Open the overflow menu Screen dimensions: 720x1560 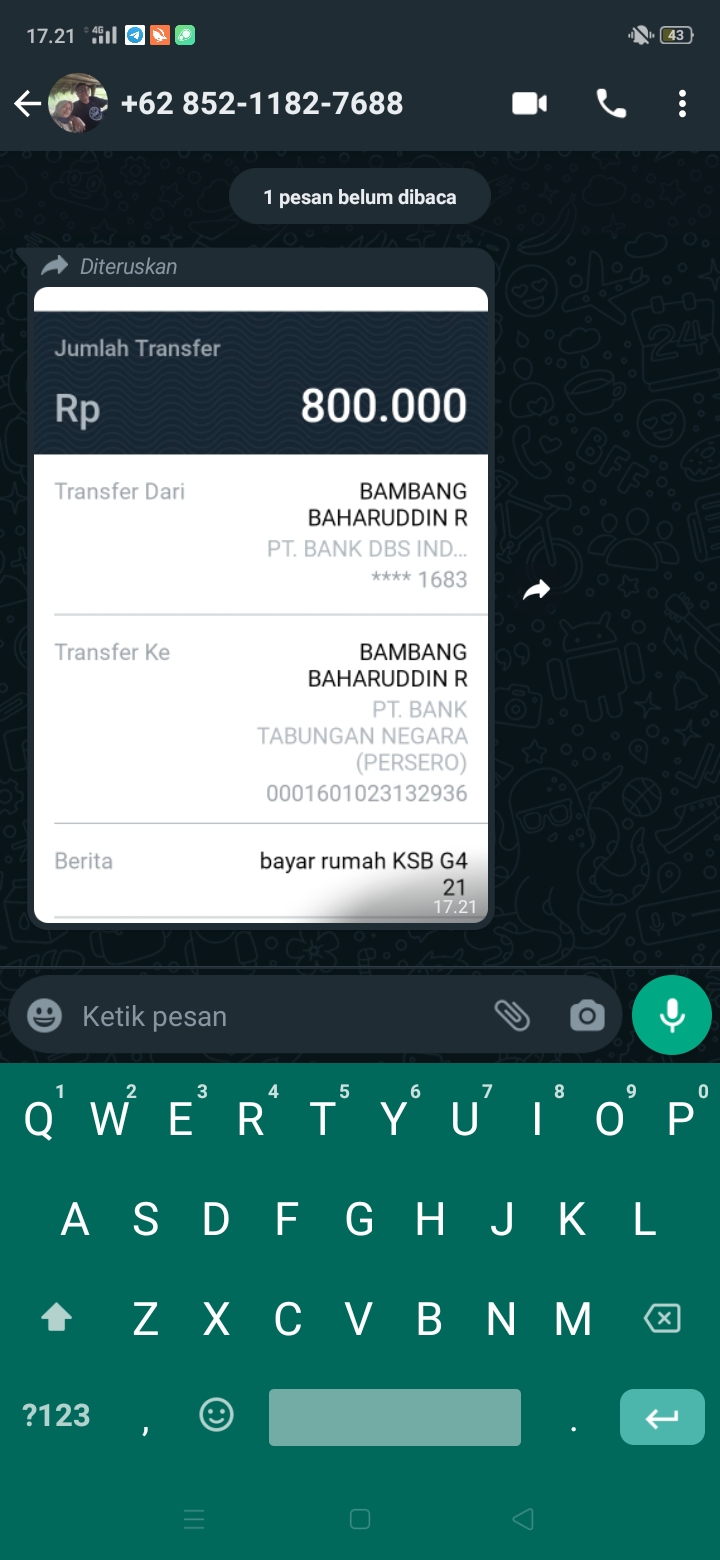point(682,104)
